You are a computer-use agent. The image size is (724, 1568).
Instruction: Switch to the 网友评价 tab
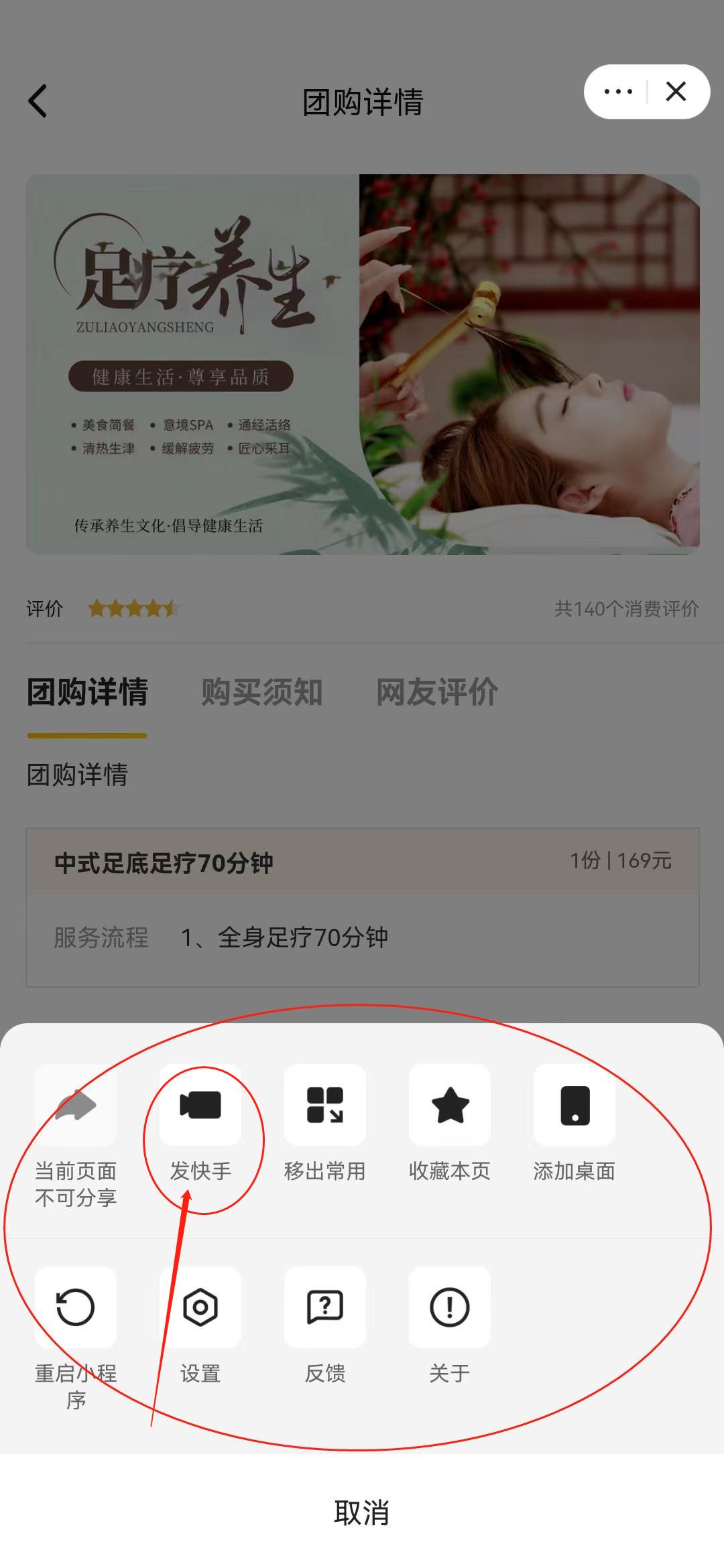tap(436, 692)
